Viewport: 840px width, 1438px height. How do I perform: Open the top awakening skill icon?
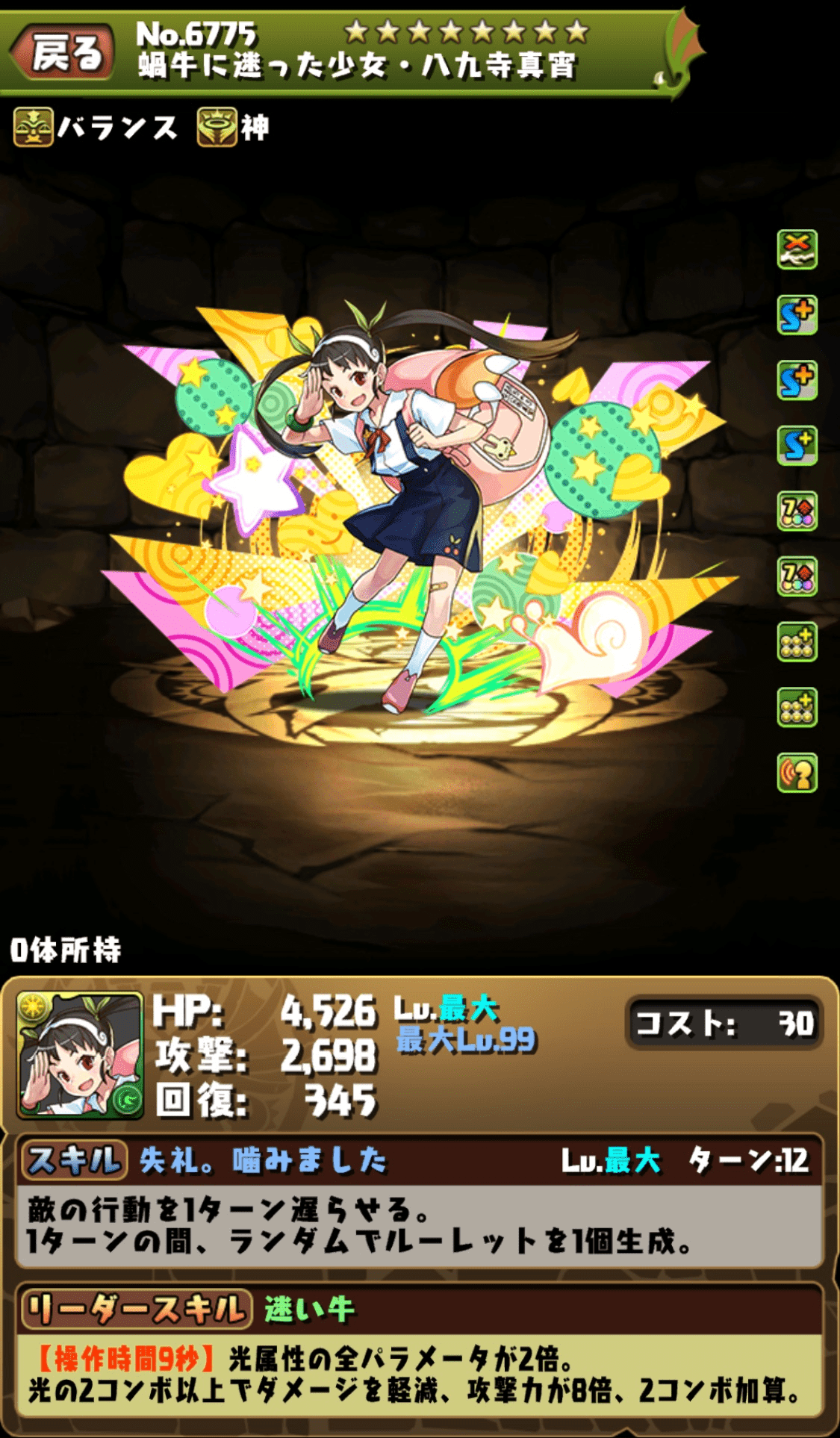(797, 249)
